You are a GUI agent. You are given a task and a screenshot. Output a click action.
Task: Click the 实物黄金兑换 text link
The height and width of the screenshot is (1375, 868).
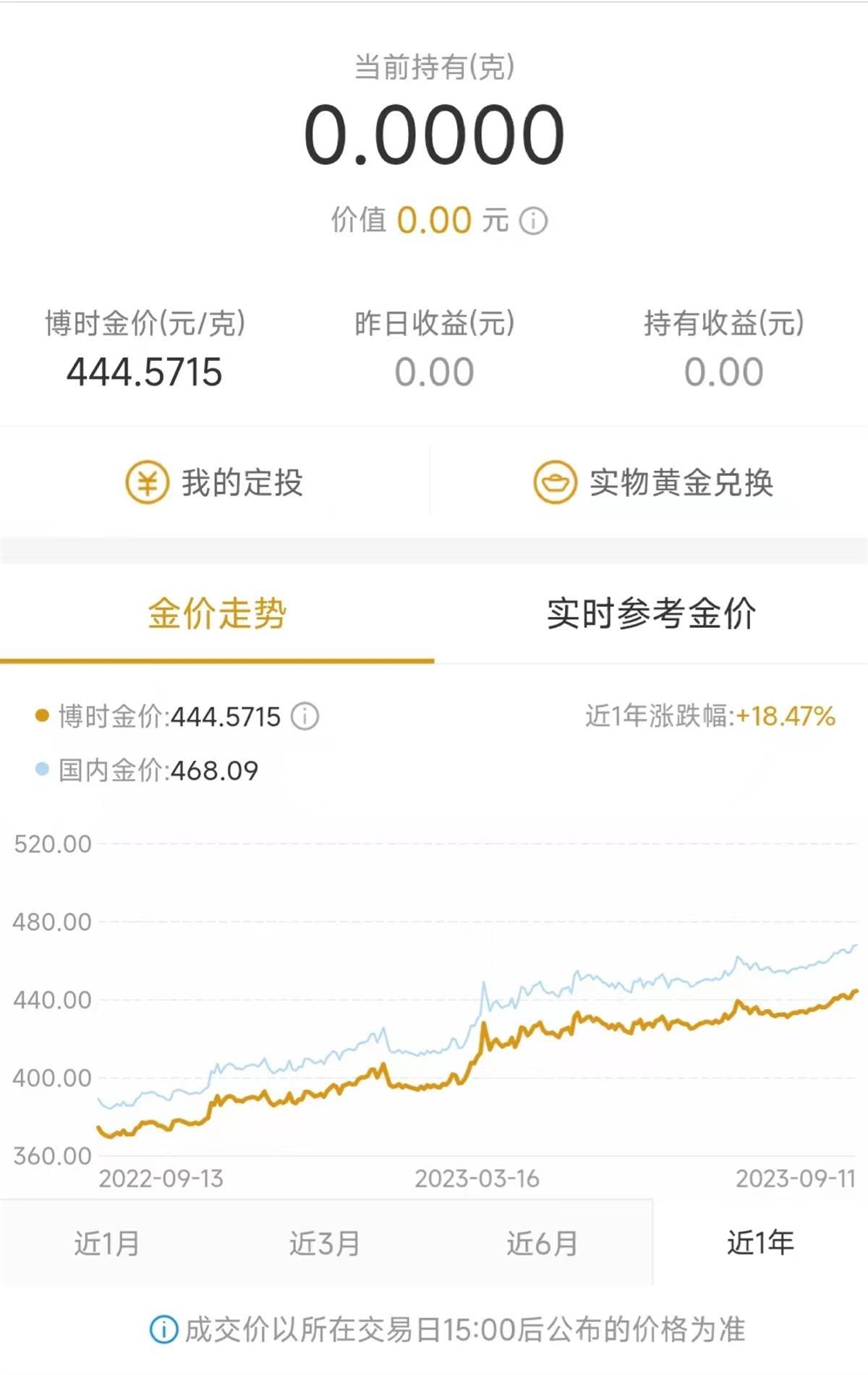coord(684,483)
